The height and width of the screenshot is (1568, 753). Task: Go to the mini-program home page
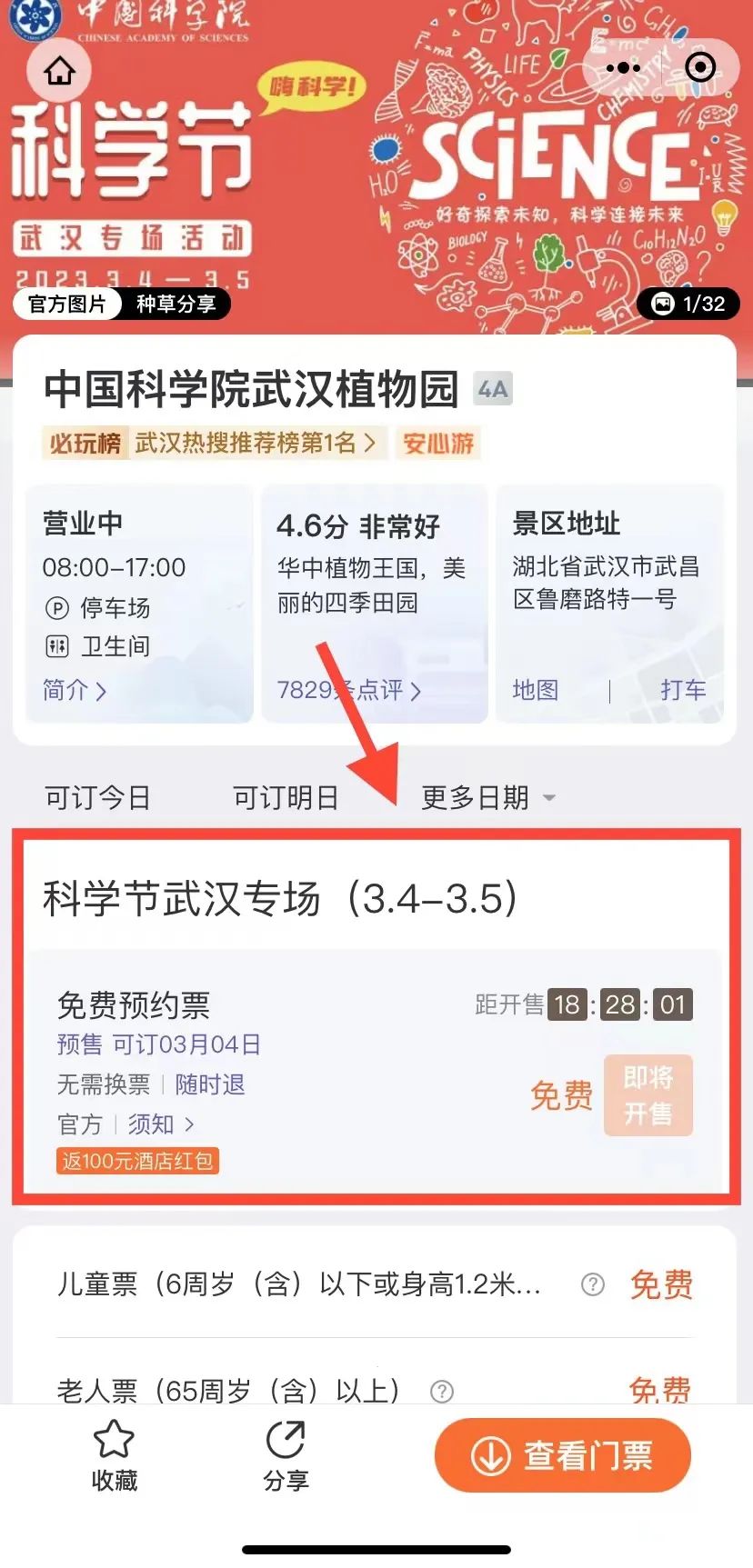tap(60, 71)
